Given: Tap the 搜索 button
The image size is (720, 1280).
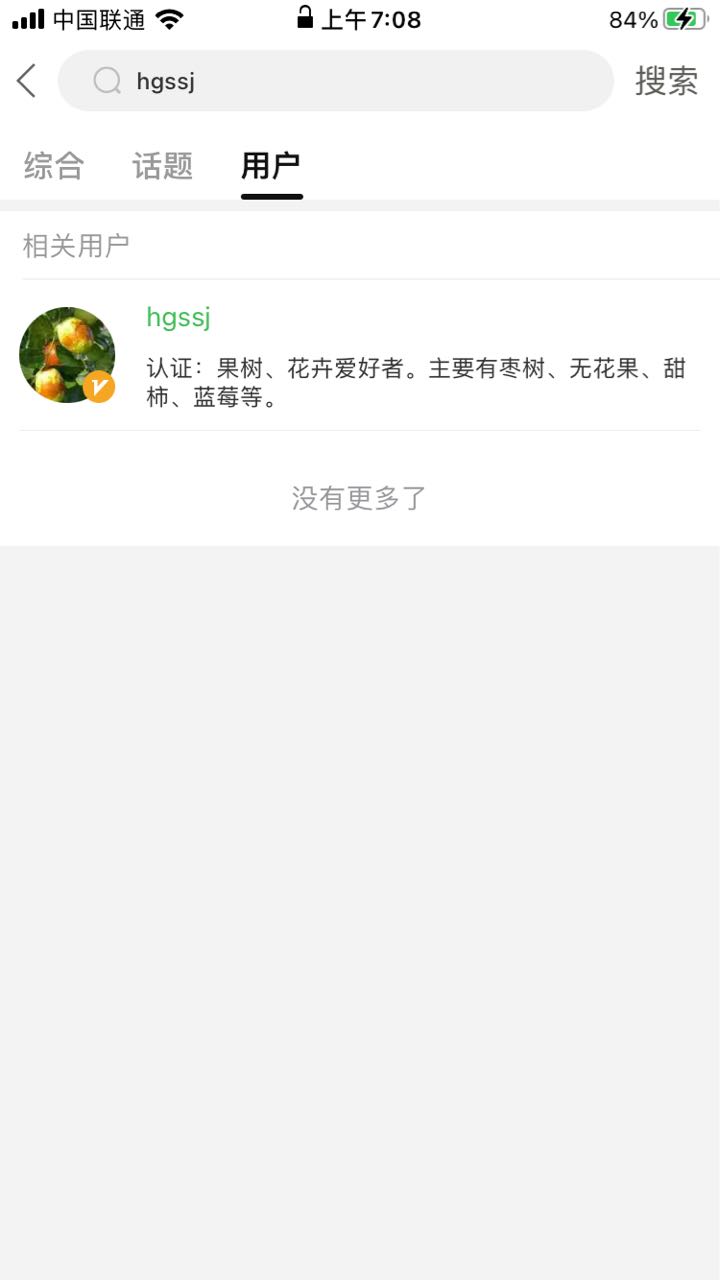Looking at the screenshot, I should pyautogui.click(x=666, y=81).
